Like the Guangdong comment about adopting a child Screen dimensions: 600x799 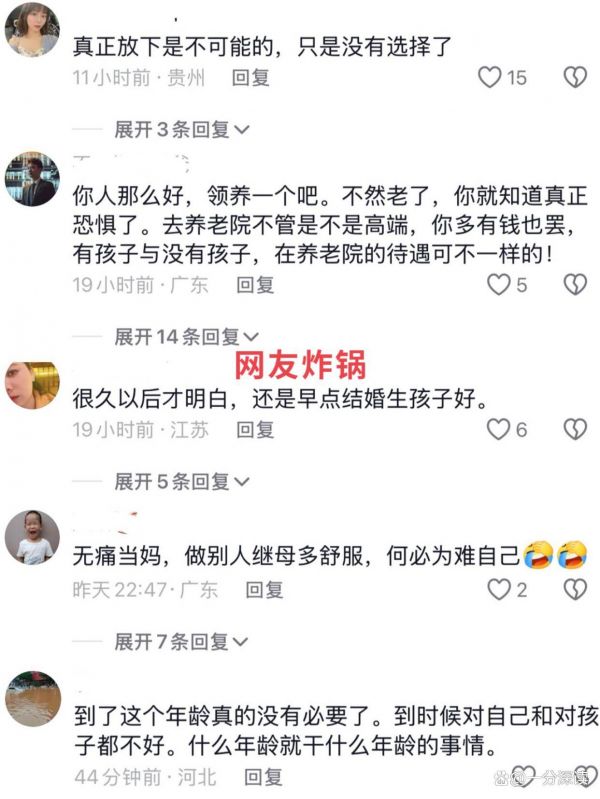tap(498, 285)
